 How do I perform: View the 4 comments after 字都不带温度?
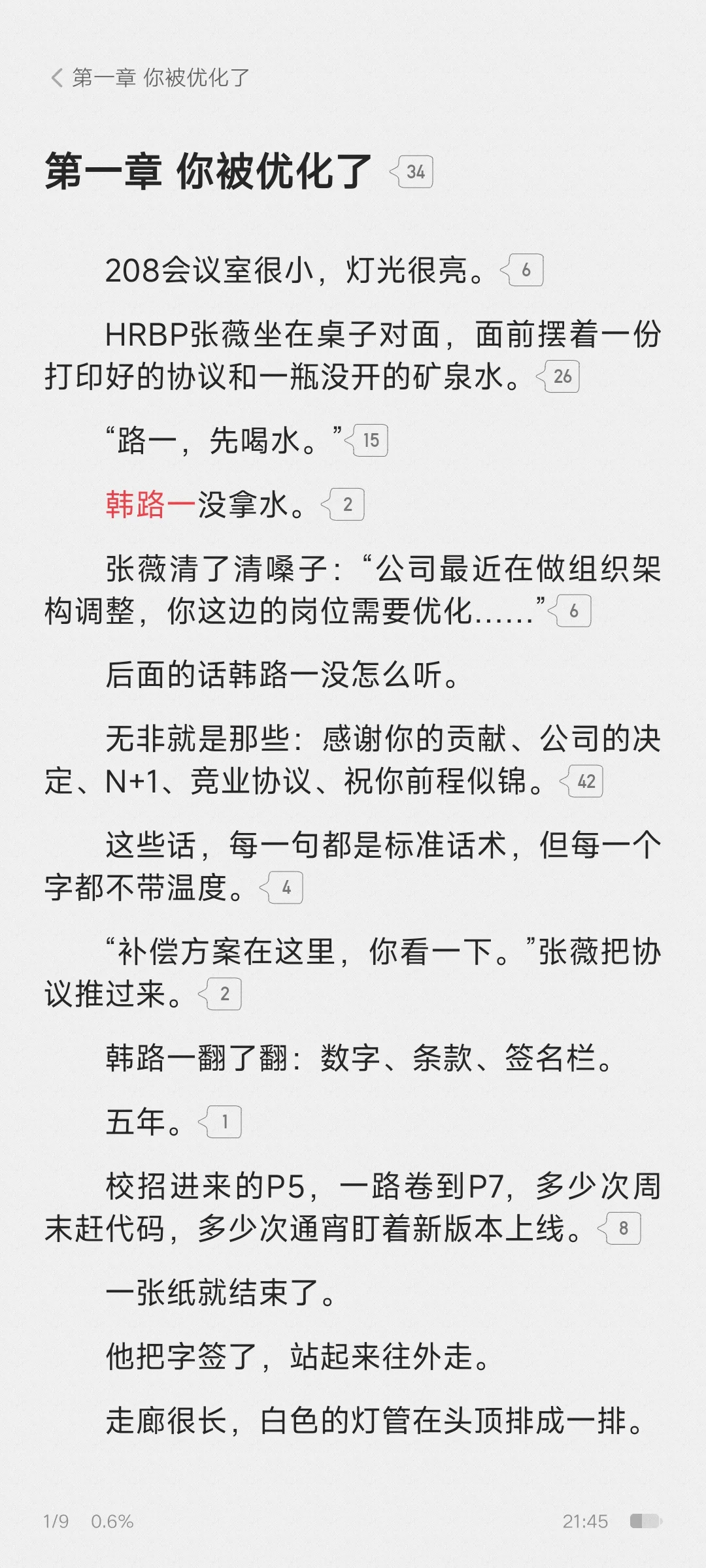pos(281,888)
